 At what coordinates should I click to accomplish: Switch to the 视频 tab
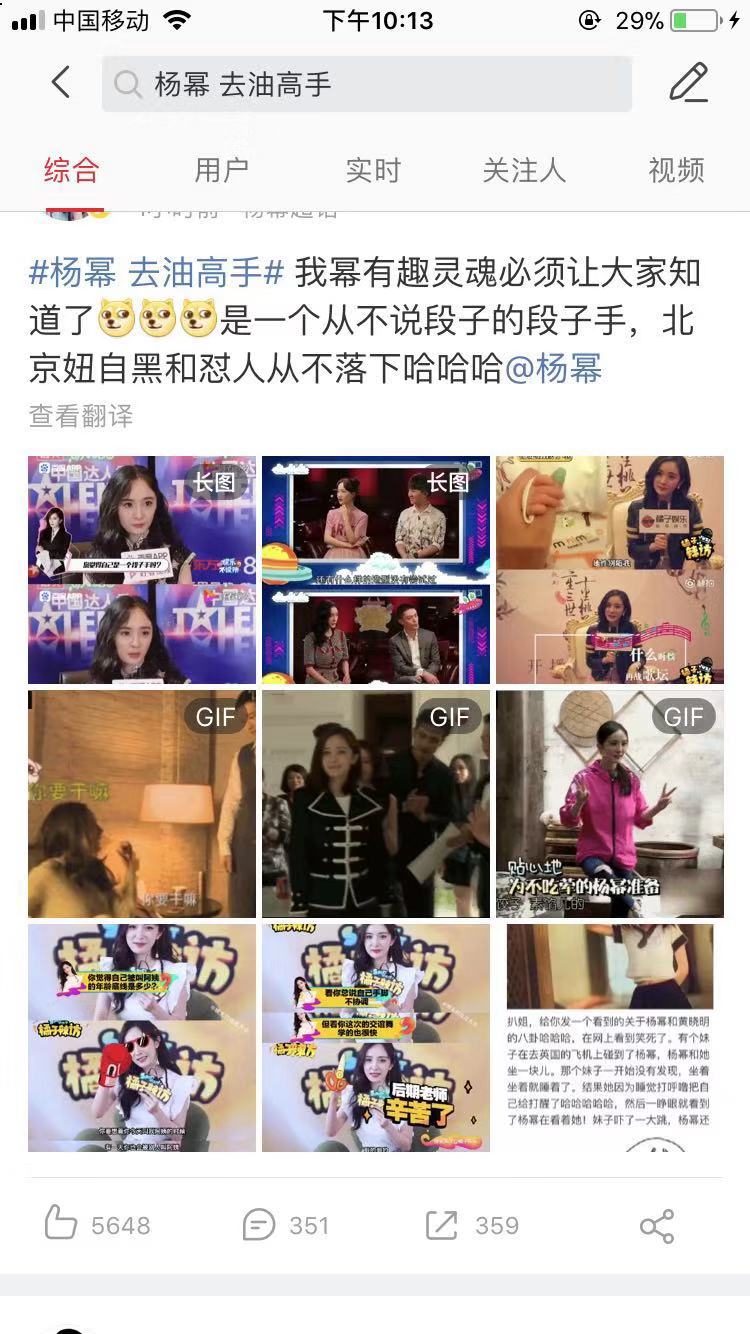676,170
